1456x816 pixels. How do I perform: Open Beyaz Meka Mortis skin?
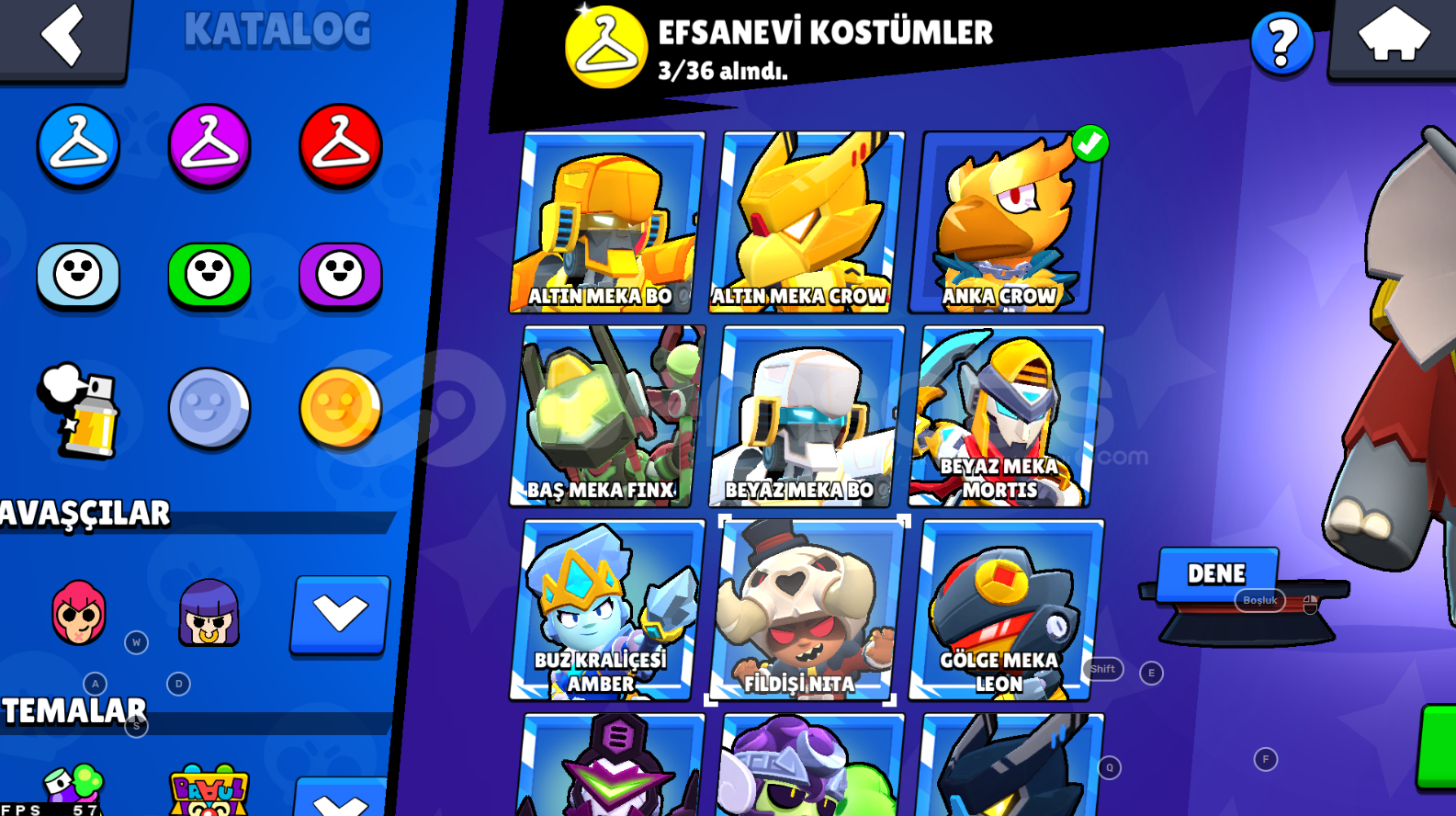pyautogui.click(x=1005, y=416)
